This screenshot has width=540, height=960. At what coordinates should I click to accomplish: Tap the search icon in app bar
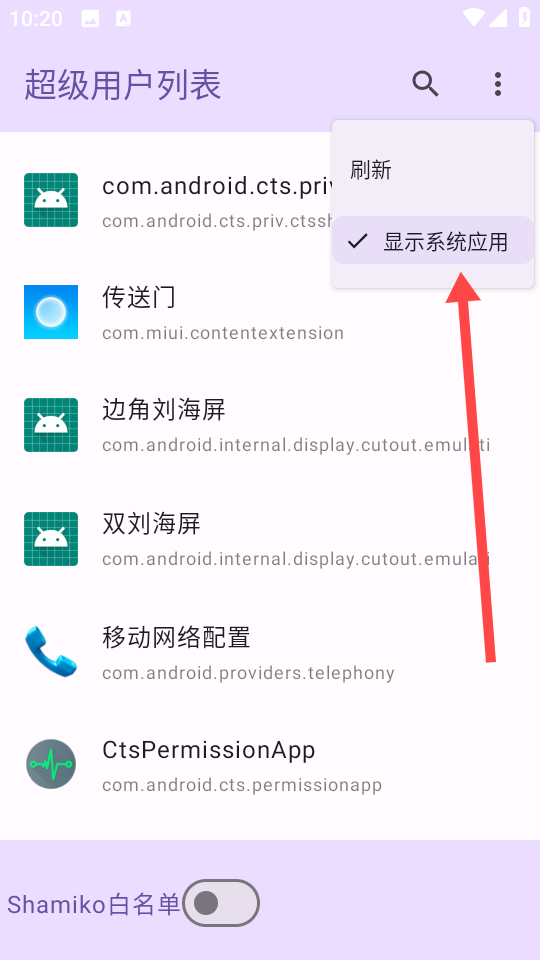coord(425,84)
